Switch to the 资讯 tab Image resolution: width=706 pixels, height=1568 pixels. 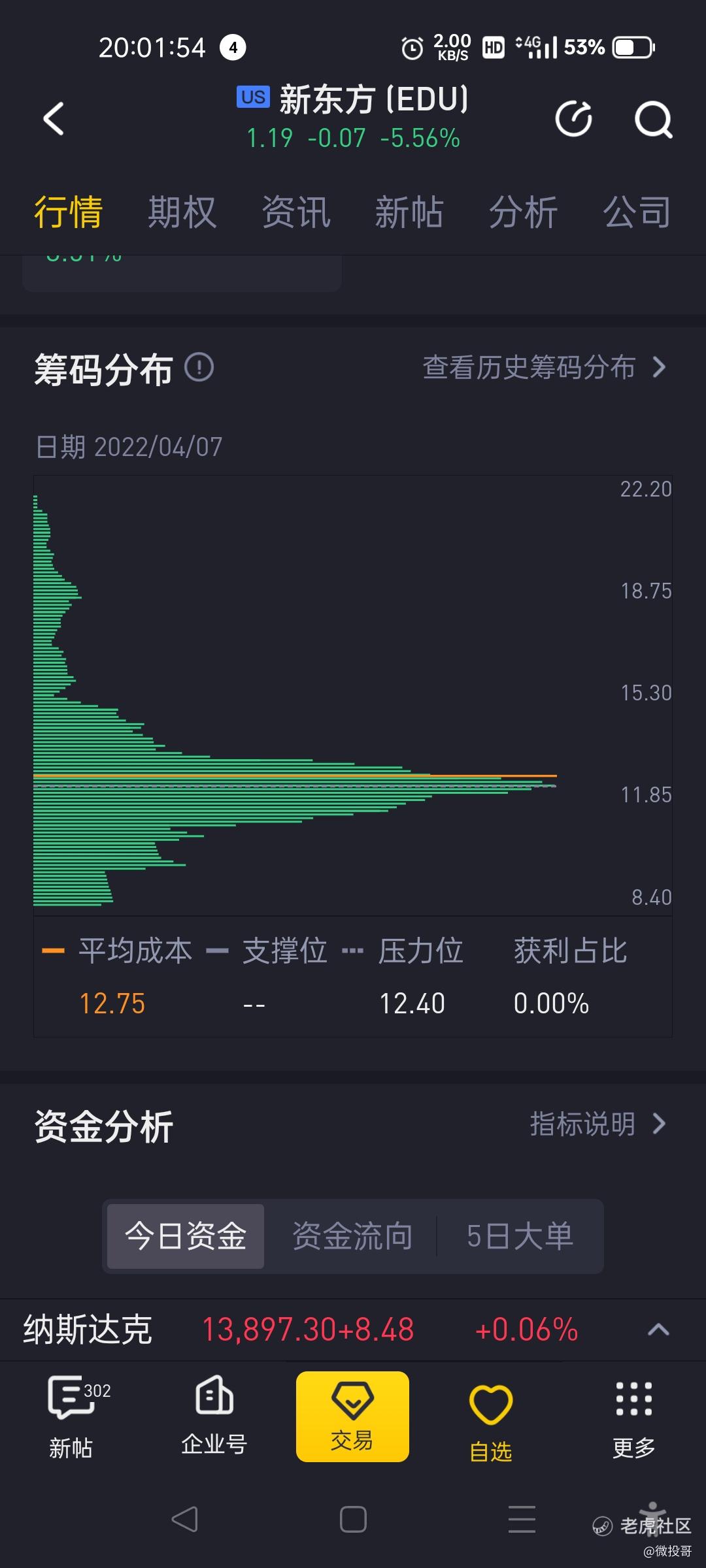pyautogui.click(x=296, y=212)
